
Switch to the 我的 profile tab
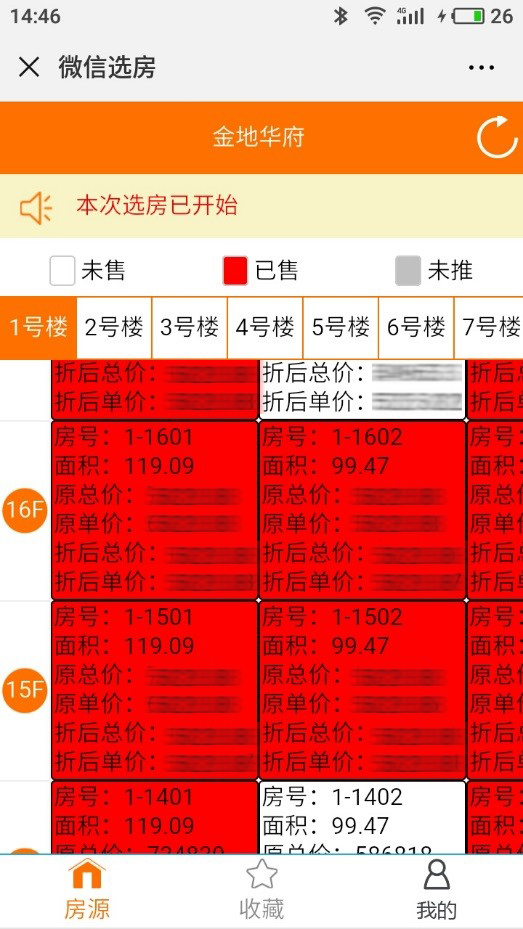point(437,890)
